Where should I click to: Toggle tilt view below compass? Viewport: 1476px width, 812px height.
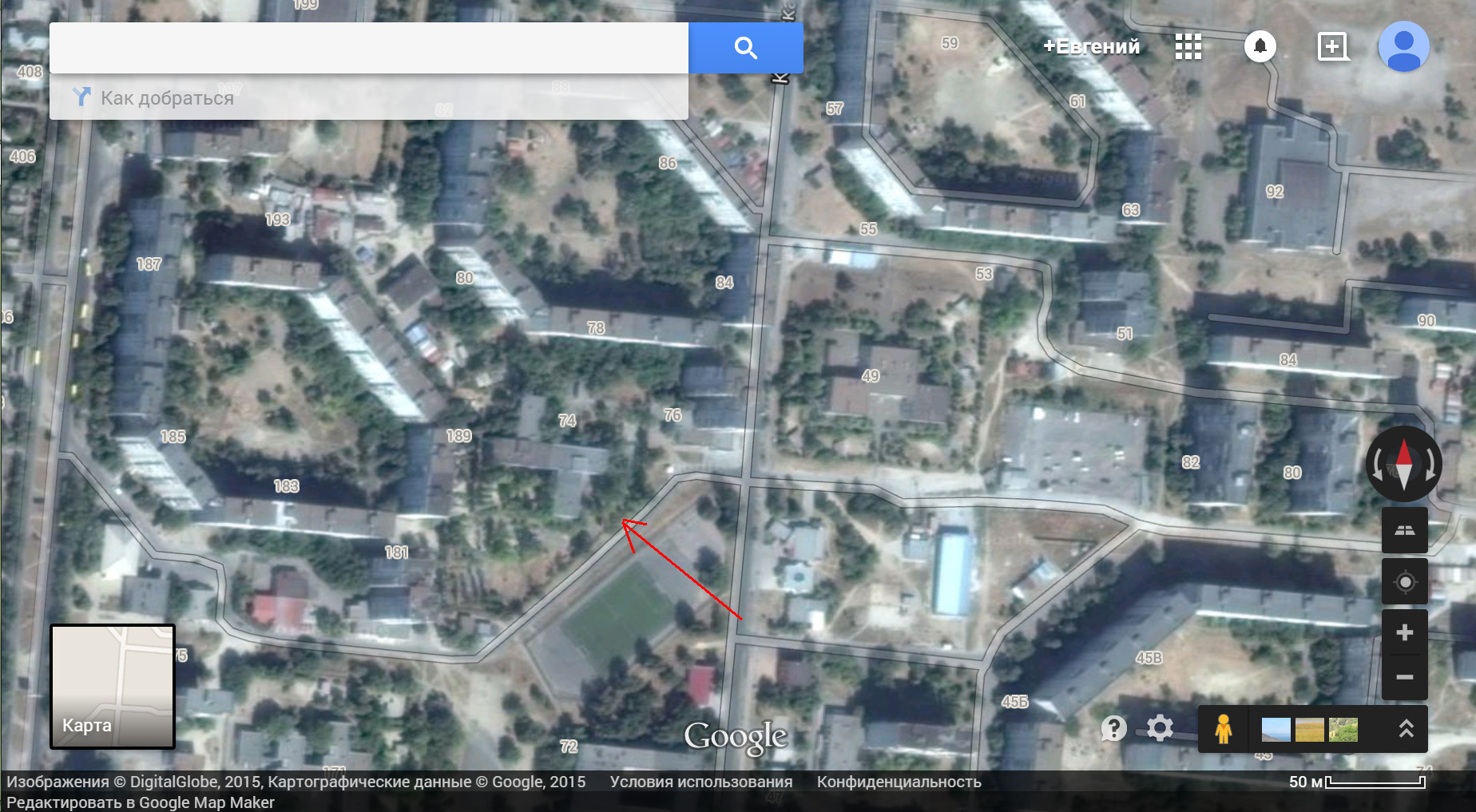(x=1405, y=530)
